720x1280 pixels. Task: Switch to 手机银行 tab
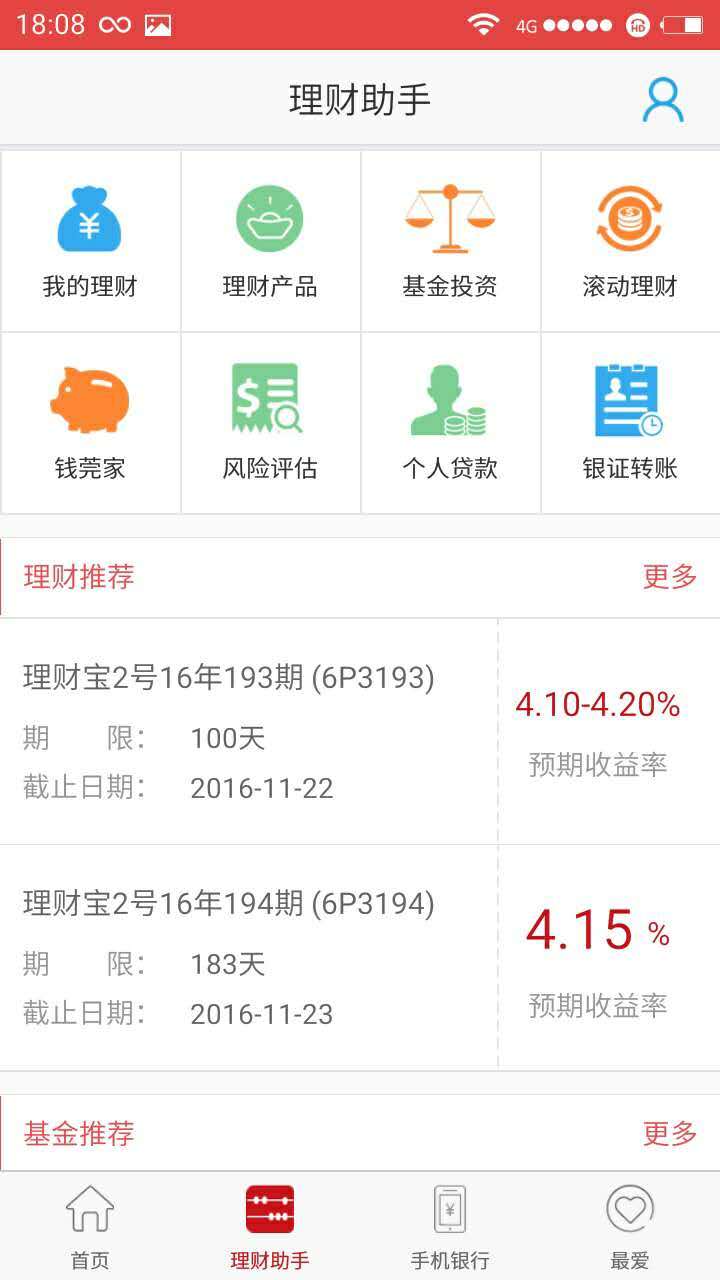point(450,1227)
